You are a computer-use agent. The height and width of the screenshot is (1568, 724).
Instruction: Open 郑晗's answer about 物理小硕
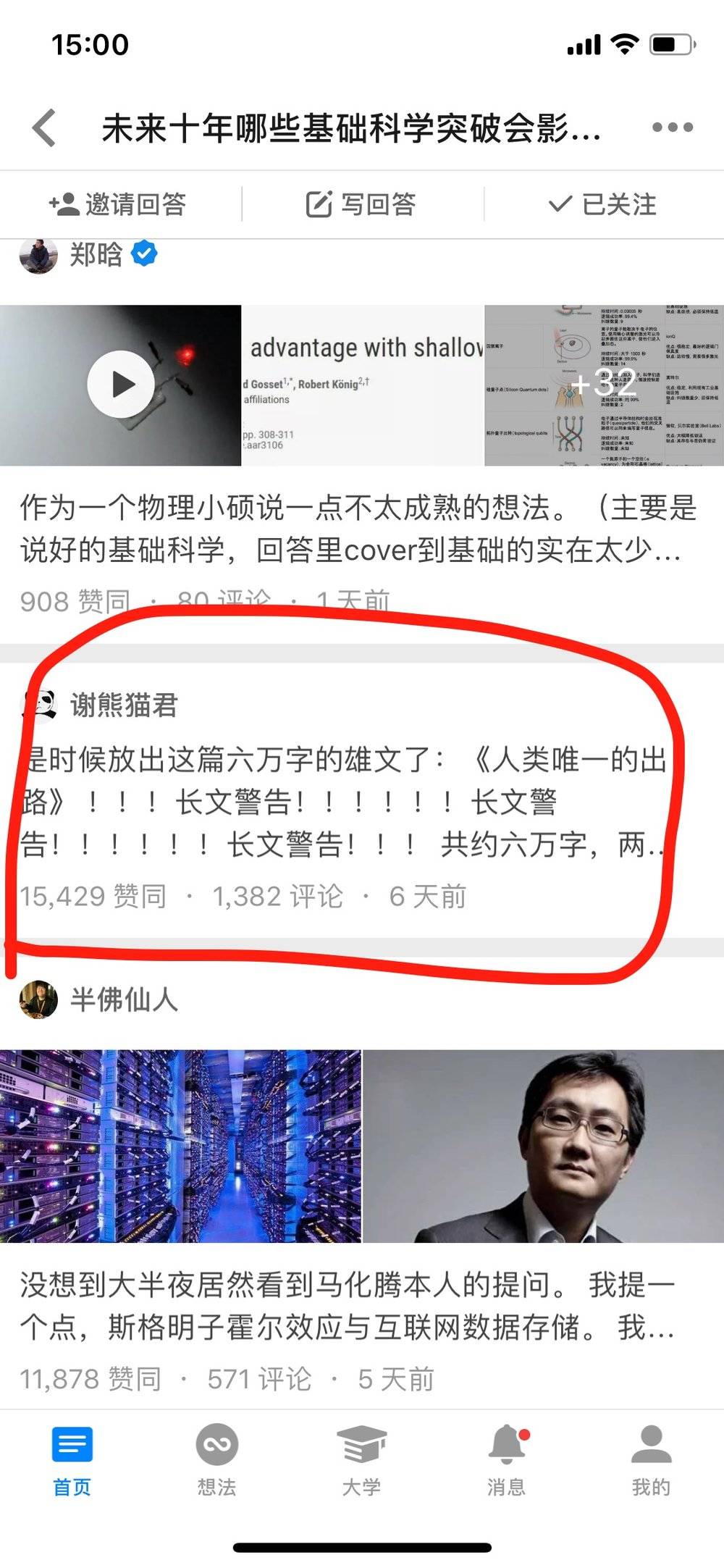click(x=358, y=529)
